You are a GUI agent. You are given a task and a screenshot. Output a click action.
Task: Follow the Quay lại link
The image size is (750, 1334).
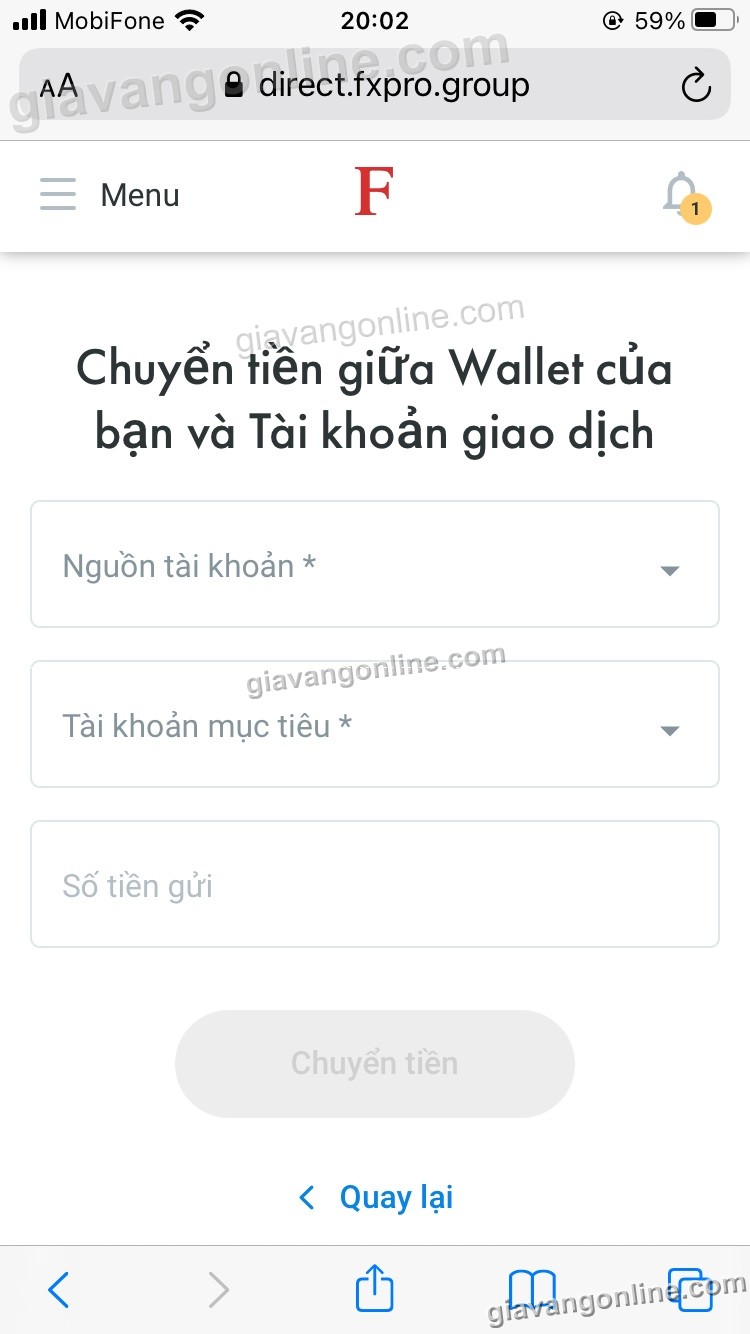(377, 1197)
